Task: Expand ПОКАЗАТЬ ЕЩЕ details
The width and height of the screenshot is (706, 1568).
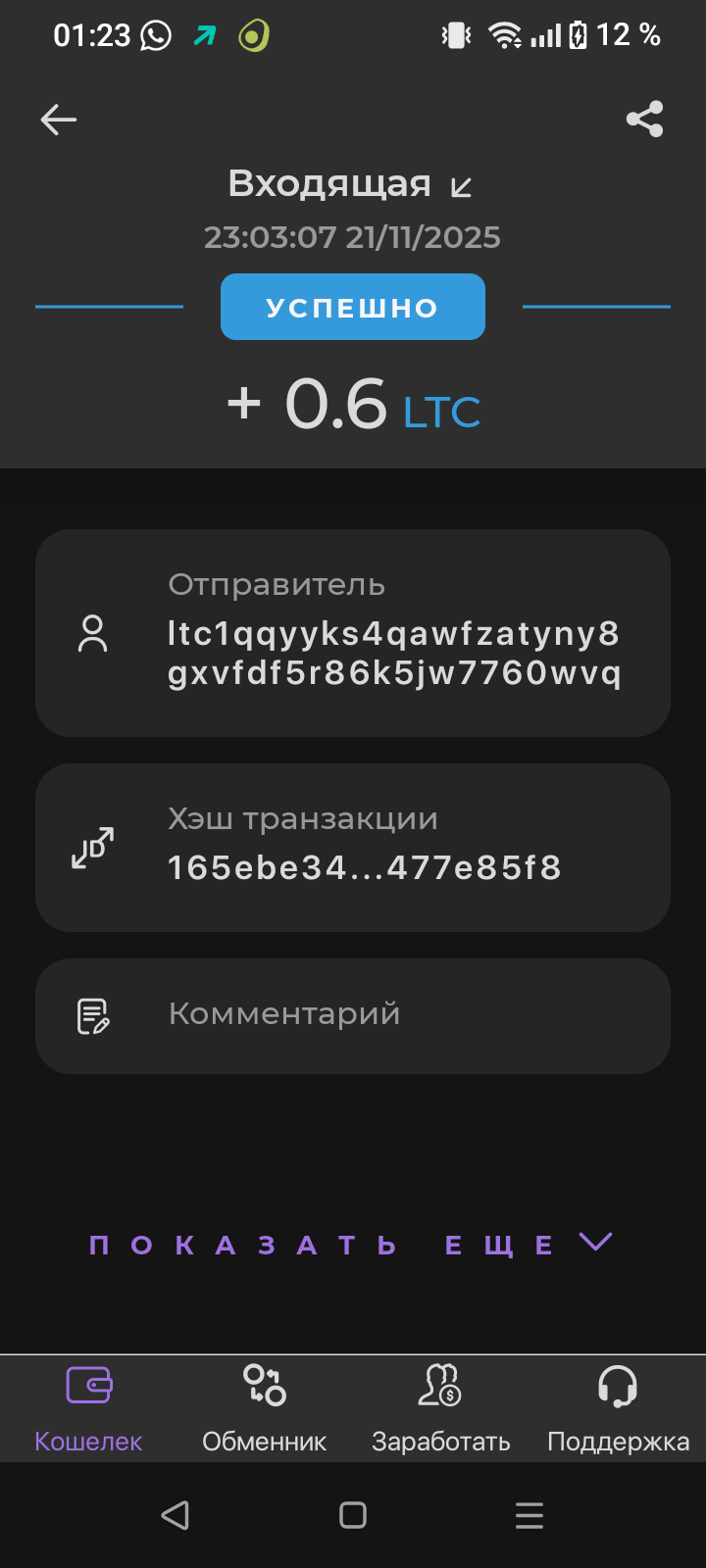Action: click(351, 1245)
